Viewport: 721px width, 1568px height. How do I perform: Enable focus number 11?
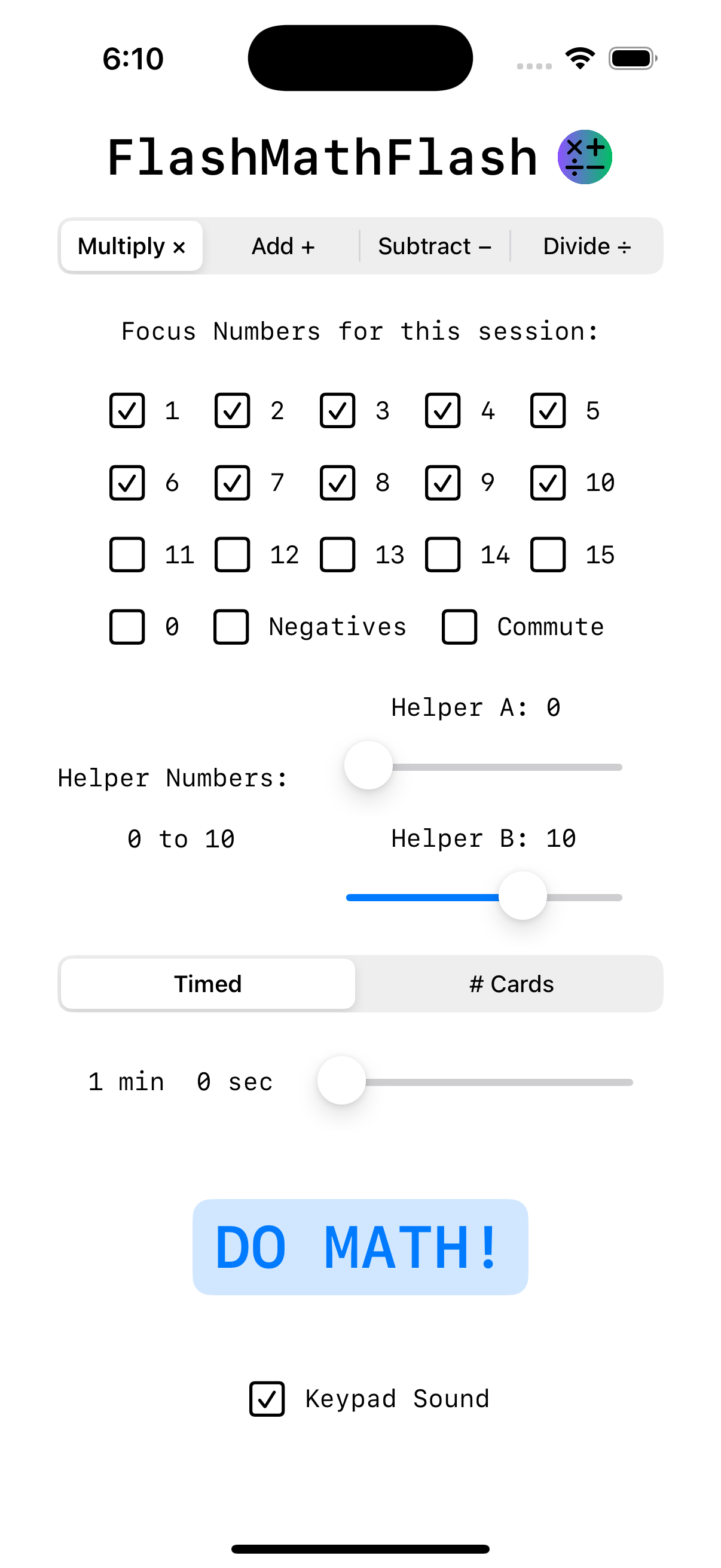[x=127, y=554]
